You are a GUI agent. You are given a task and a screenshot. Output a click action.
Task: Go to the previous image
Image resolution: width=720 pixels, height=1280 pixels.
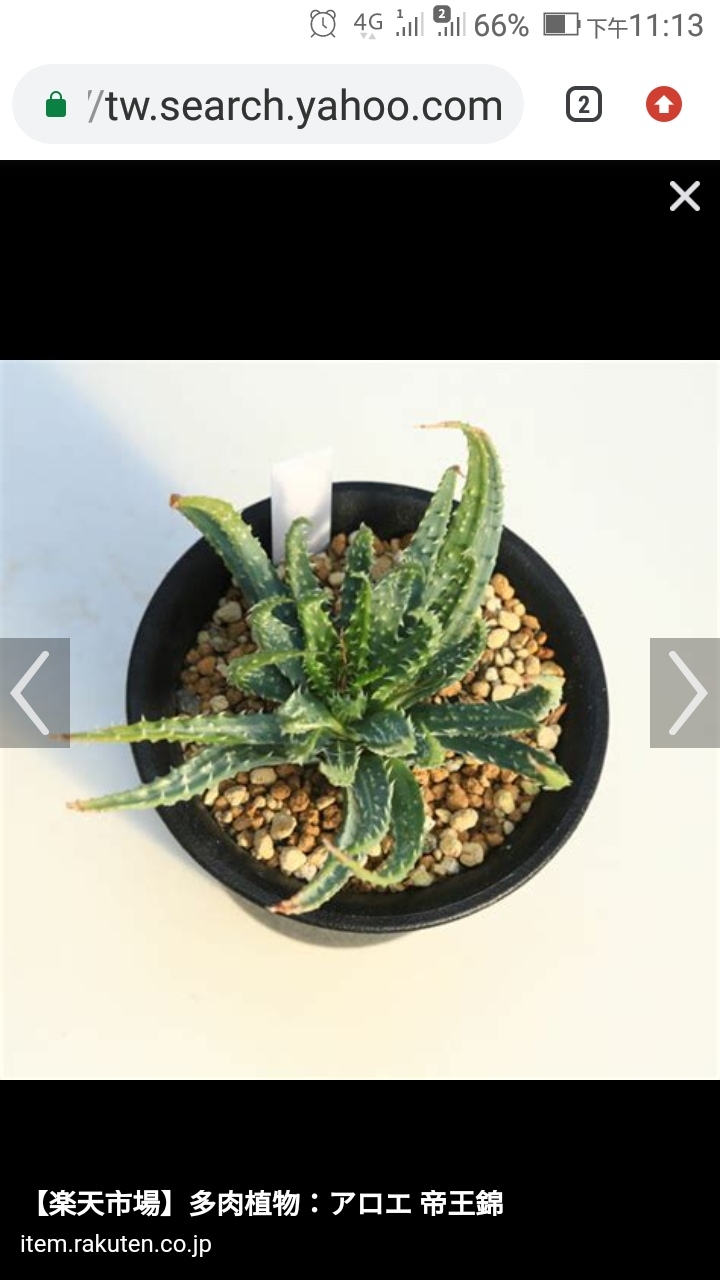(x=34, y=693)
